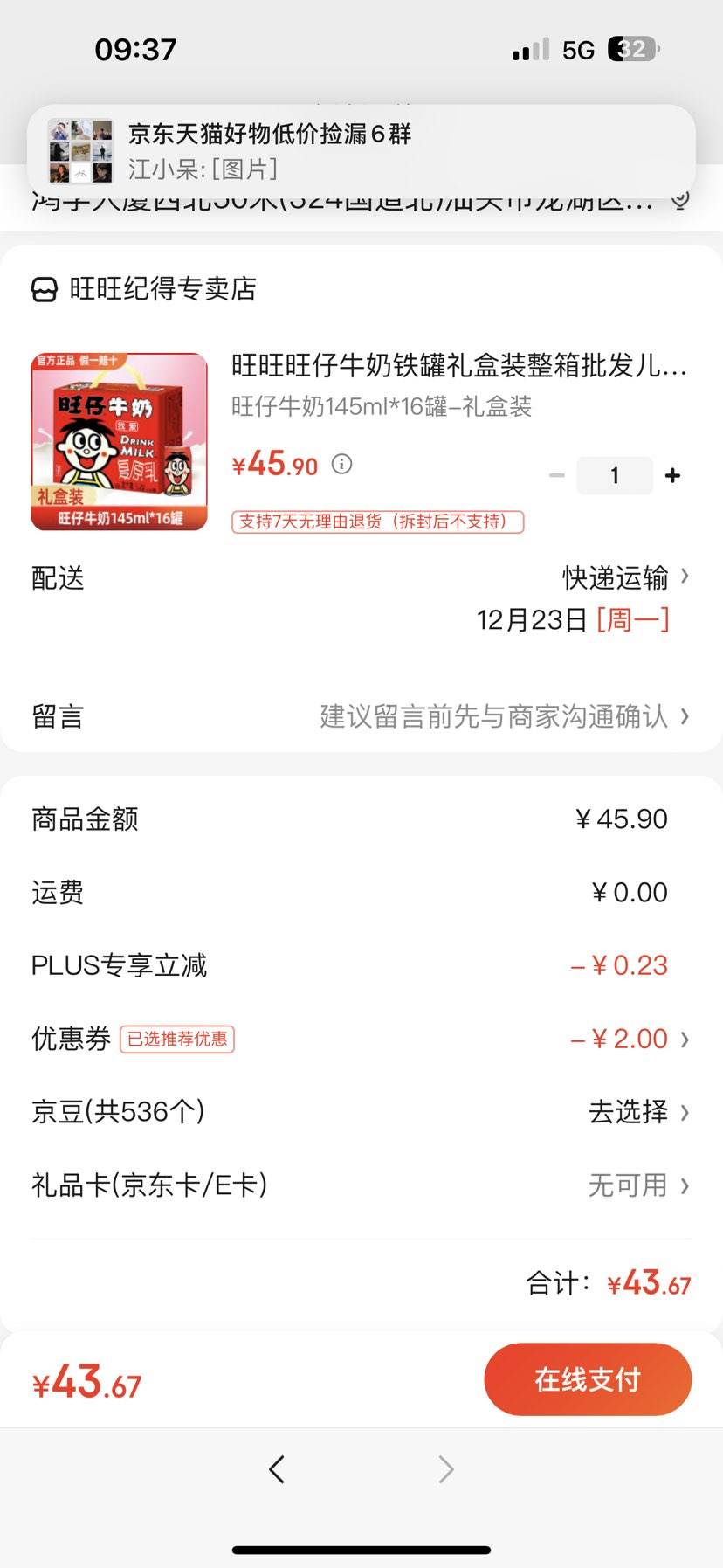
Task: Tap the minus icon to decrease quantity
Action: (556, 475)
